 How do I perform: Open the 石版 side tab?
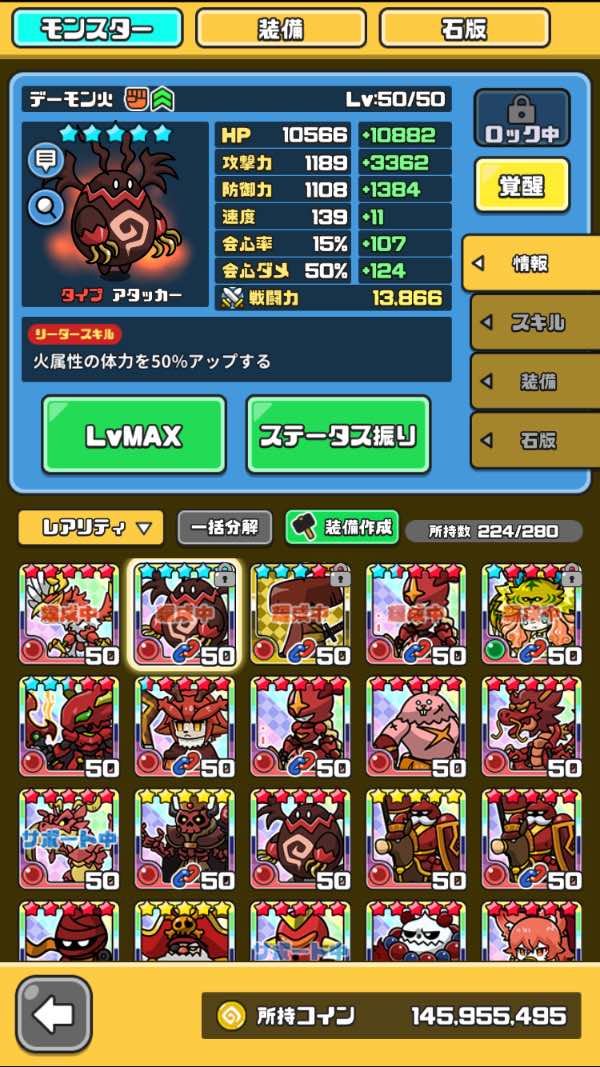[535, 440]
